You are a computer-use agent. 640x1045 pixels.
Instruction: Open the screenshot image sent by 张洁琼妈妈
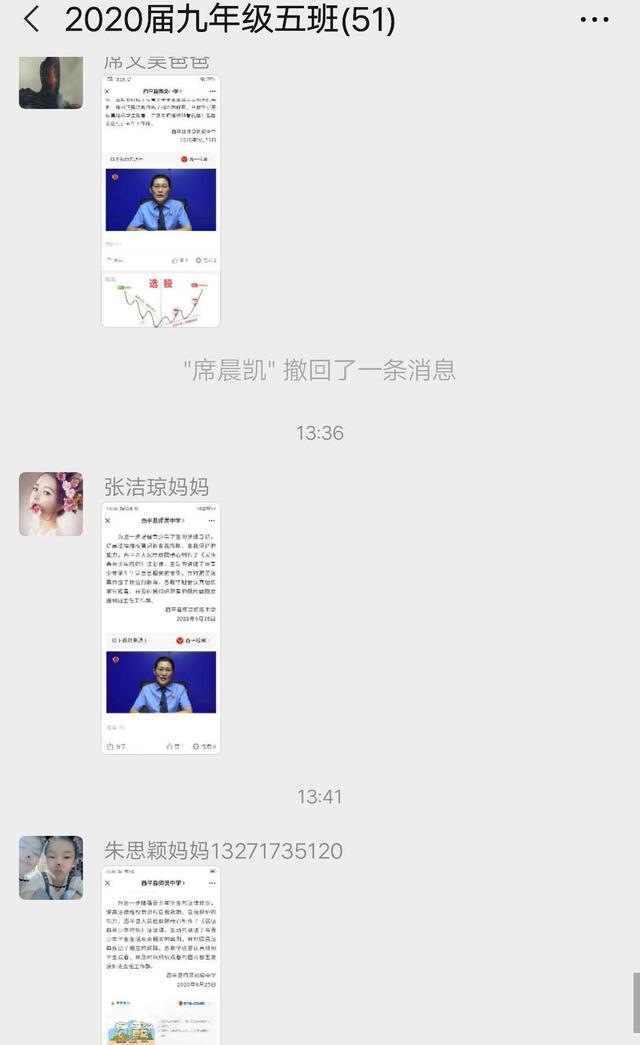[161, 629]
